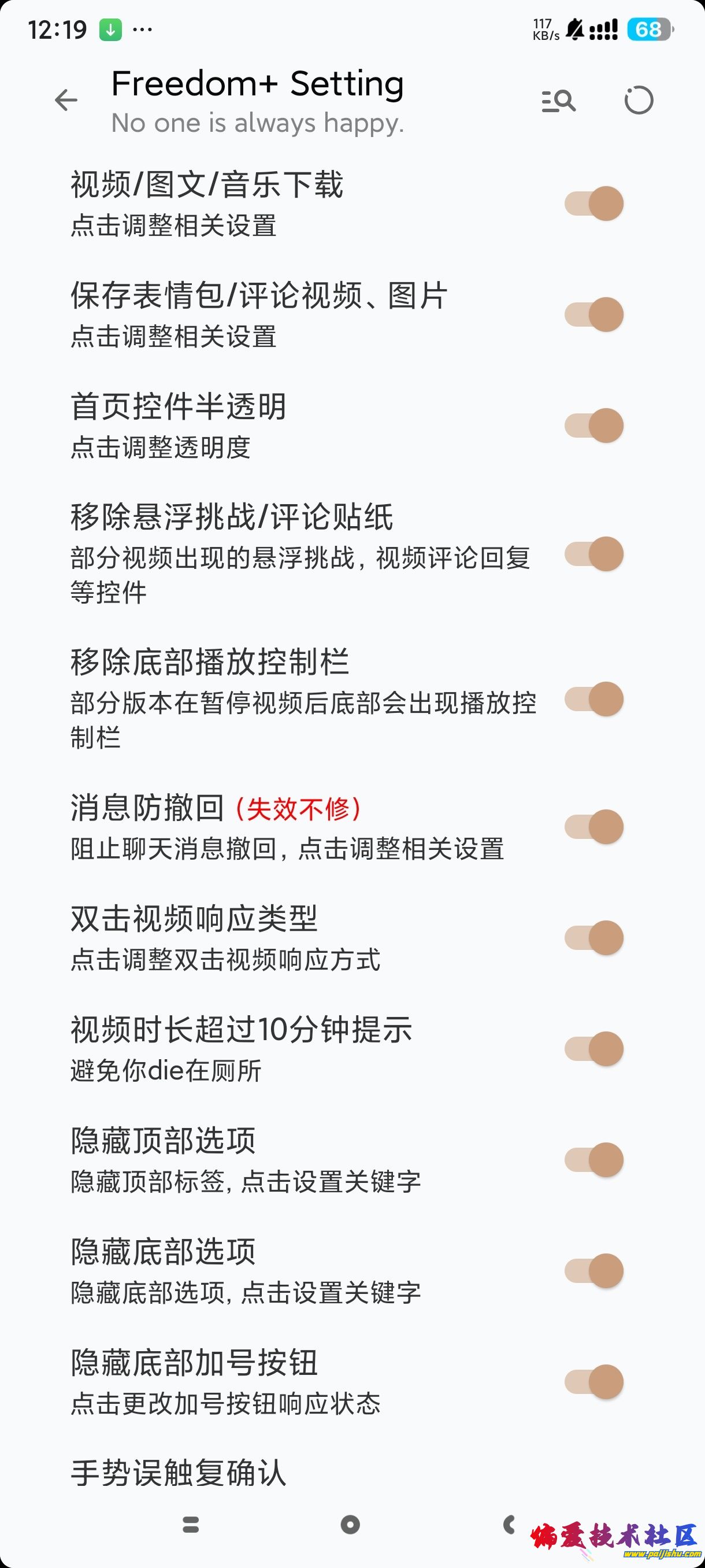Open 消息防撤回 related settings
This screenshot has height=1568, width=705.
tap(287, 827)
